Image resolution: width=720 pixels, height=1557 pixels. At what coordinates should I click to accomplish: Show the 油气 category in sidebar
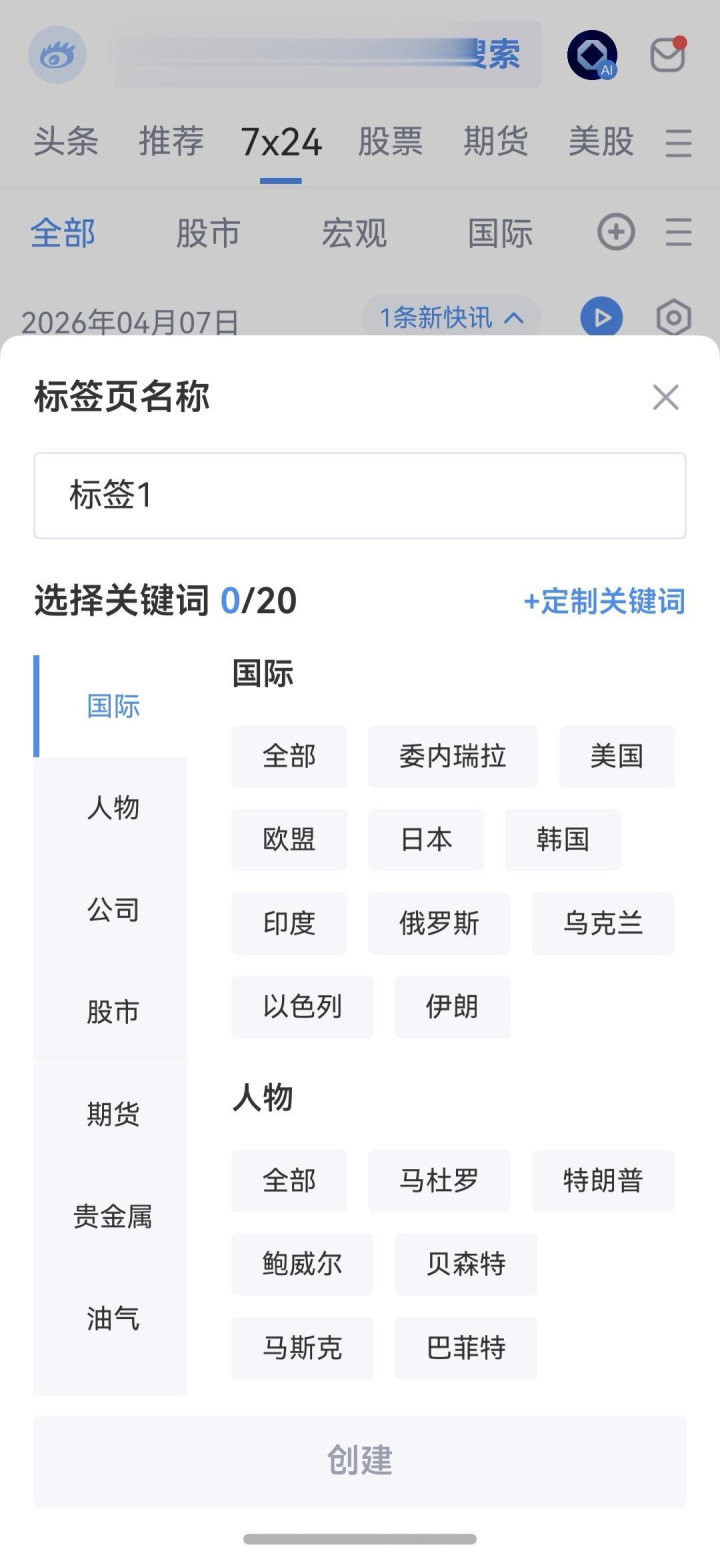coord(112,1318)
